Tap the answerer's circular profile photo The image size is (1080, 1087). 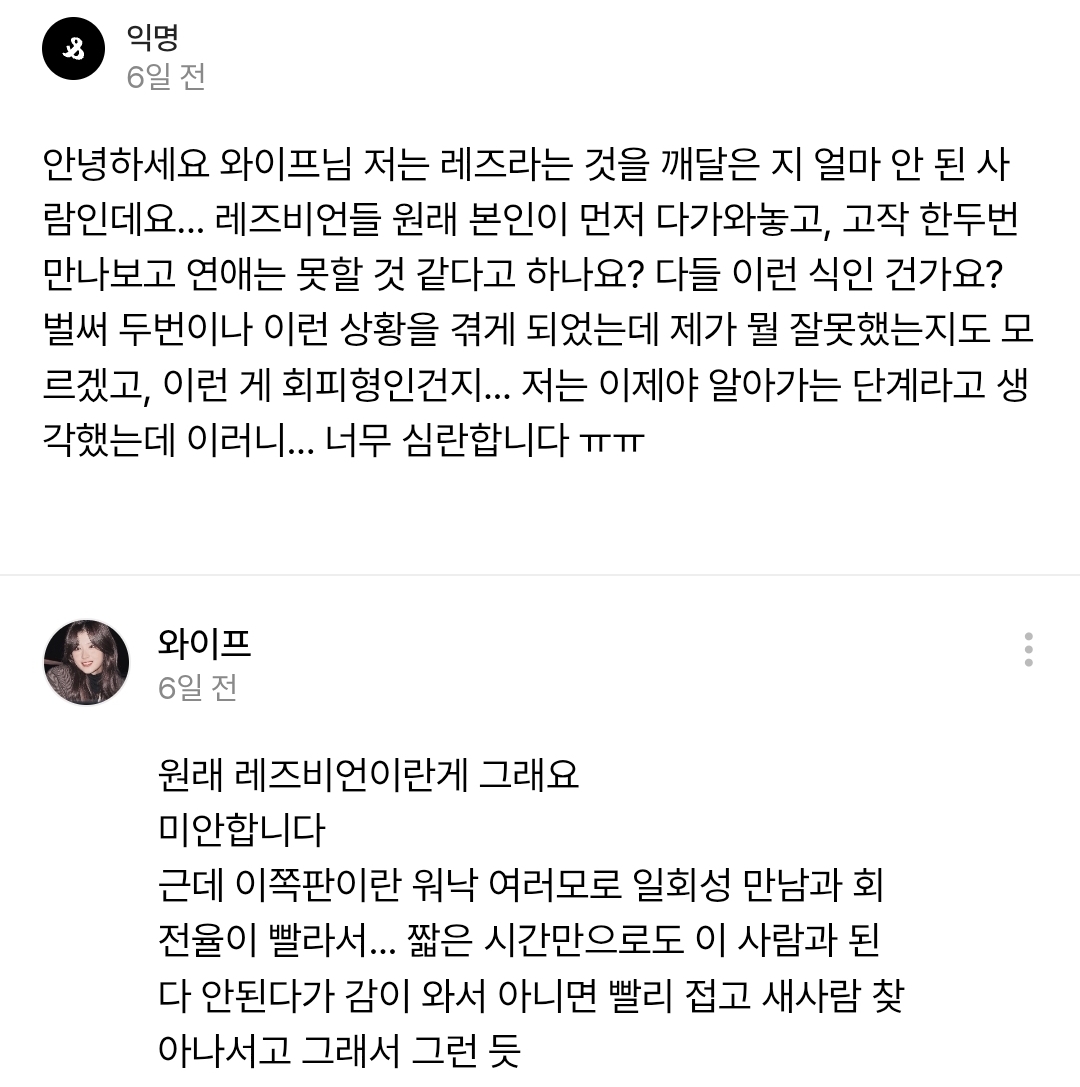coord(86,661)
